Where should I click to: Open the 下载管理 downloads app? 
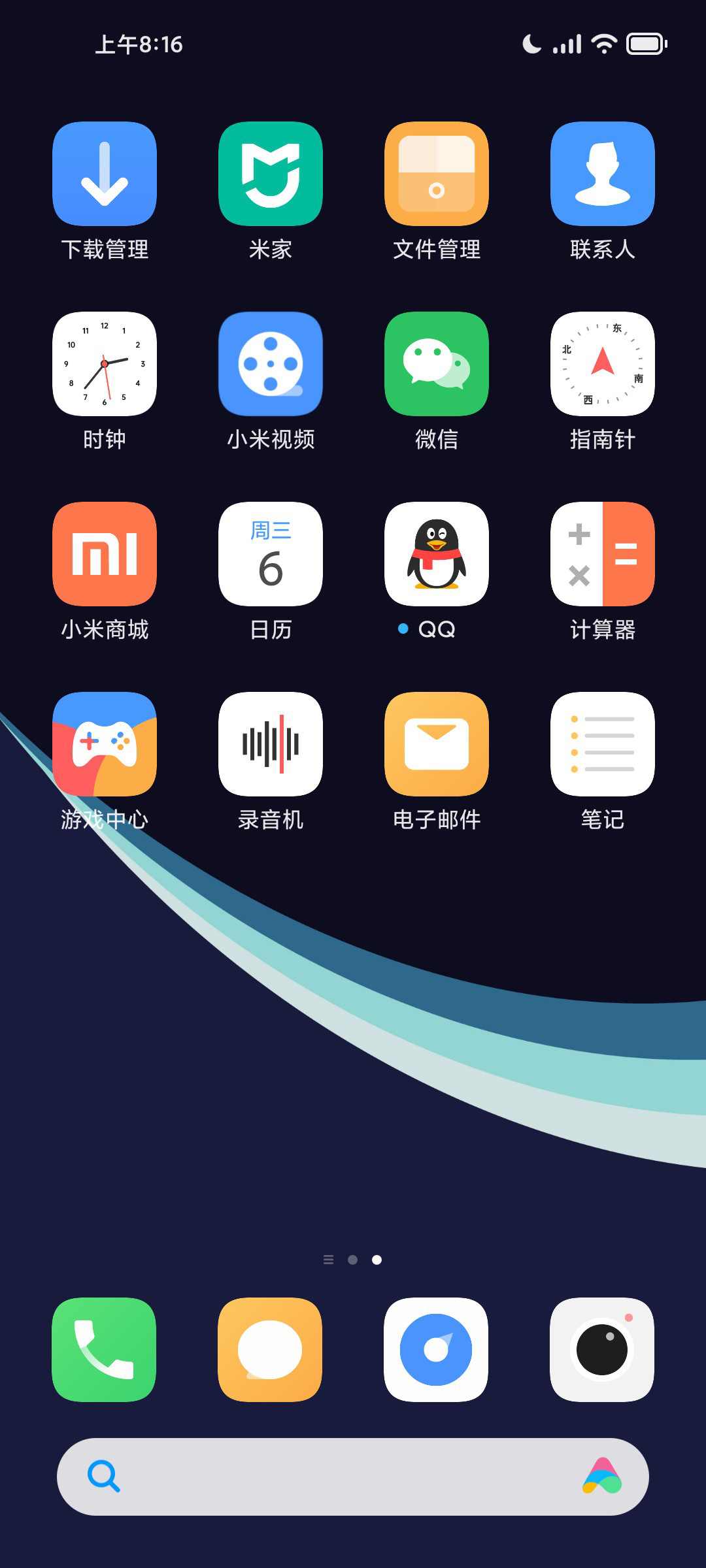(x=105, y=174)
